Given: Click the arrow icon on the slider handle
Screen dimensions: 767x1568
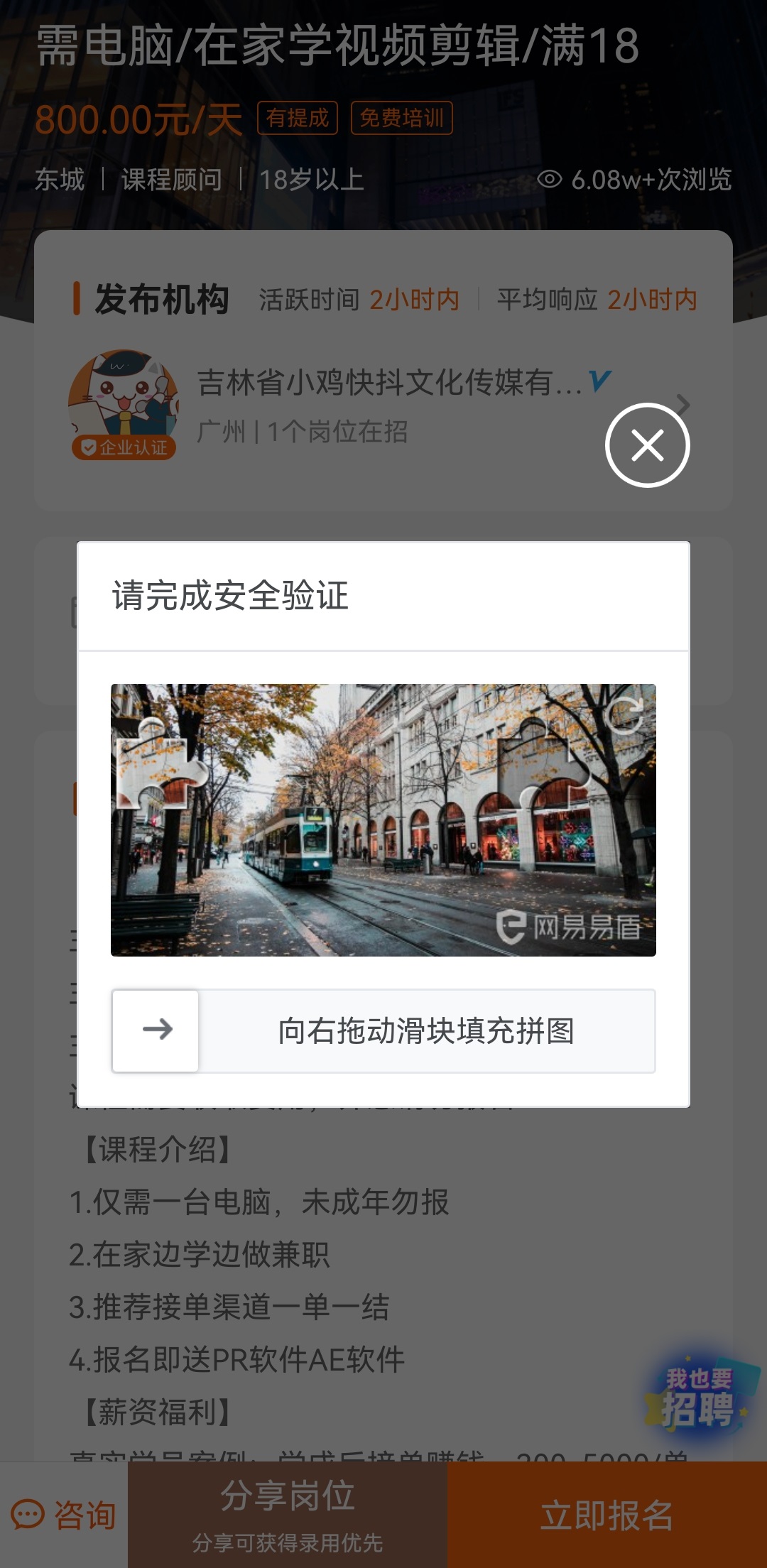Looking at the screenshot, I should click(x=155, y=1031).
